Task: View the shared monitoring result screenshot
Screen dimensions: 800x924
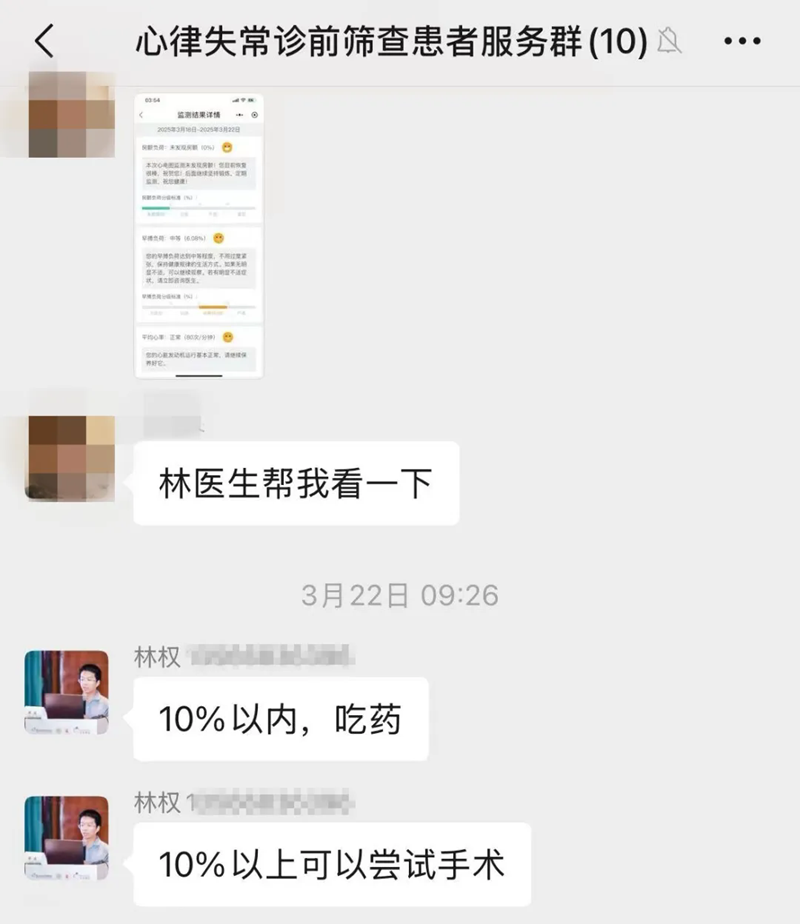Action: coord(199,236)
